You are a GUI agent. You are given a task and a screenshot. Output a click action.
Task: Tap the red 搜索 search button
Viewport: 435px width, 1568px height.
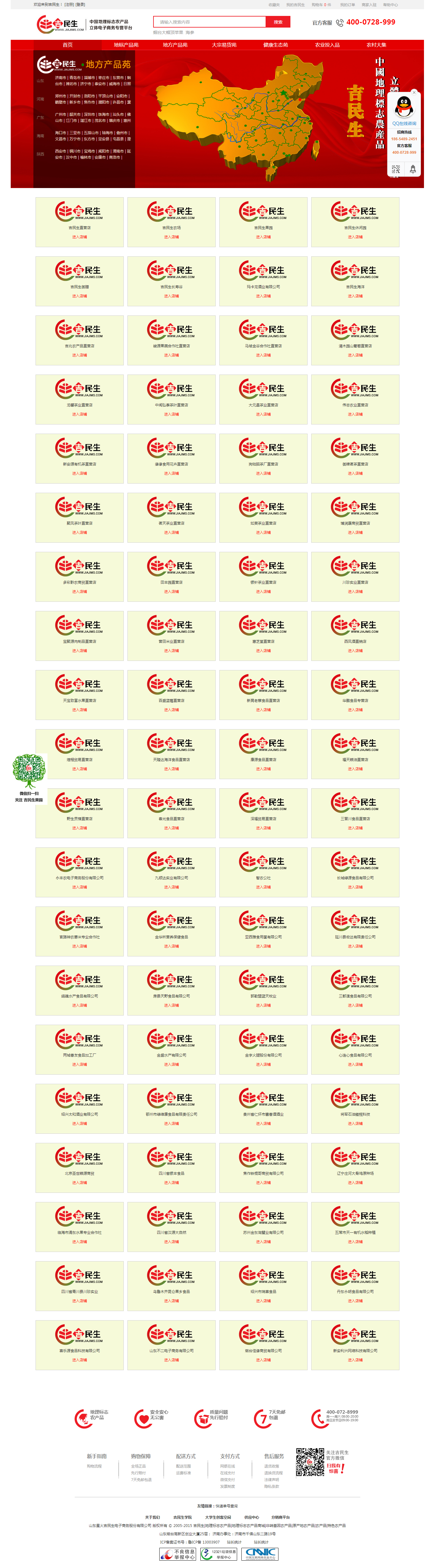click(278, 22)
